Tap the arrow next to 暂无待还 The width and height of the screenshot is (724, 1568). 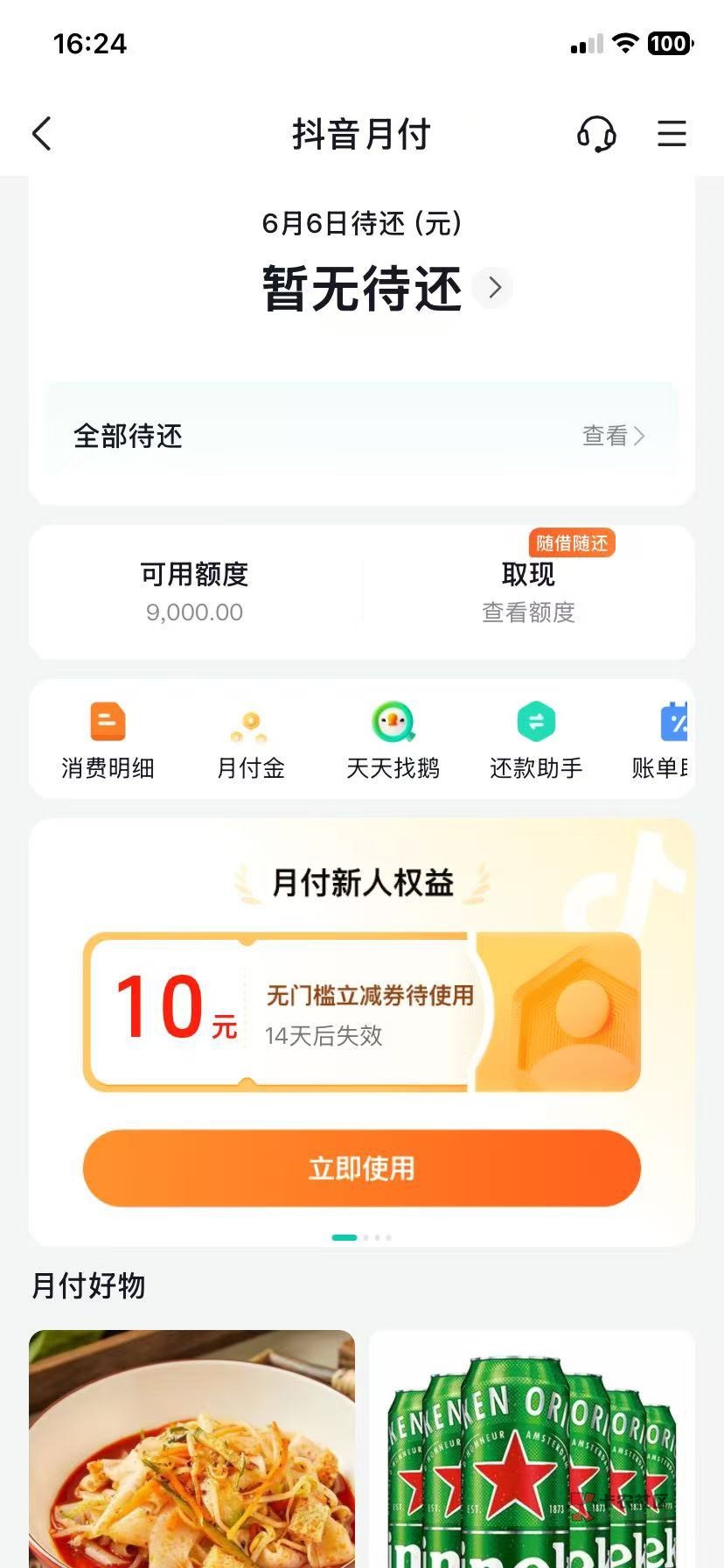point(494,287)
